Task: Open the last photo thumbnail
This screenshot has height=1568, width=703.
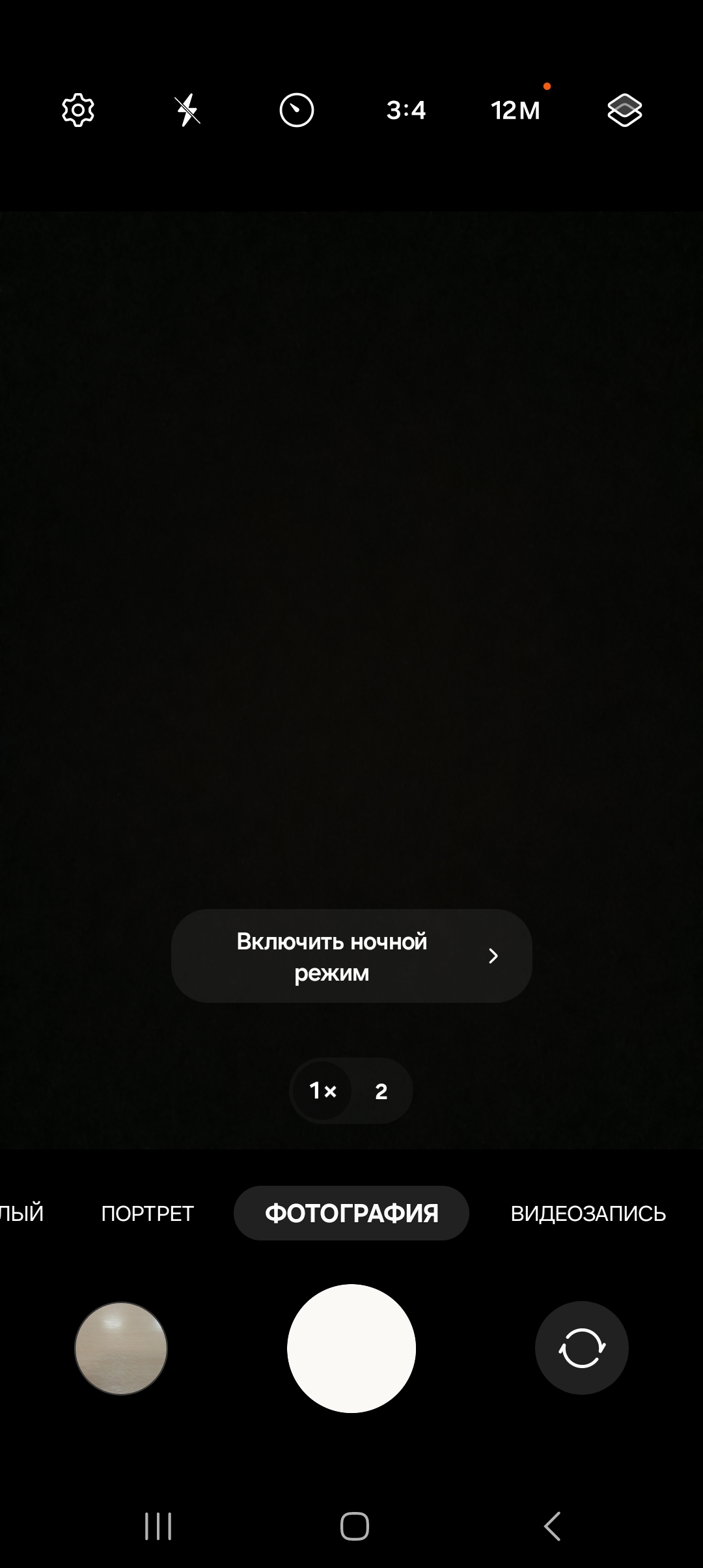Action: [121, 1348]
